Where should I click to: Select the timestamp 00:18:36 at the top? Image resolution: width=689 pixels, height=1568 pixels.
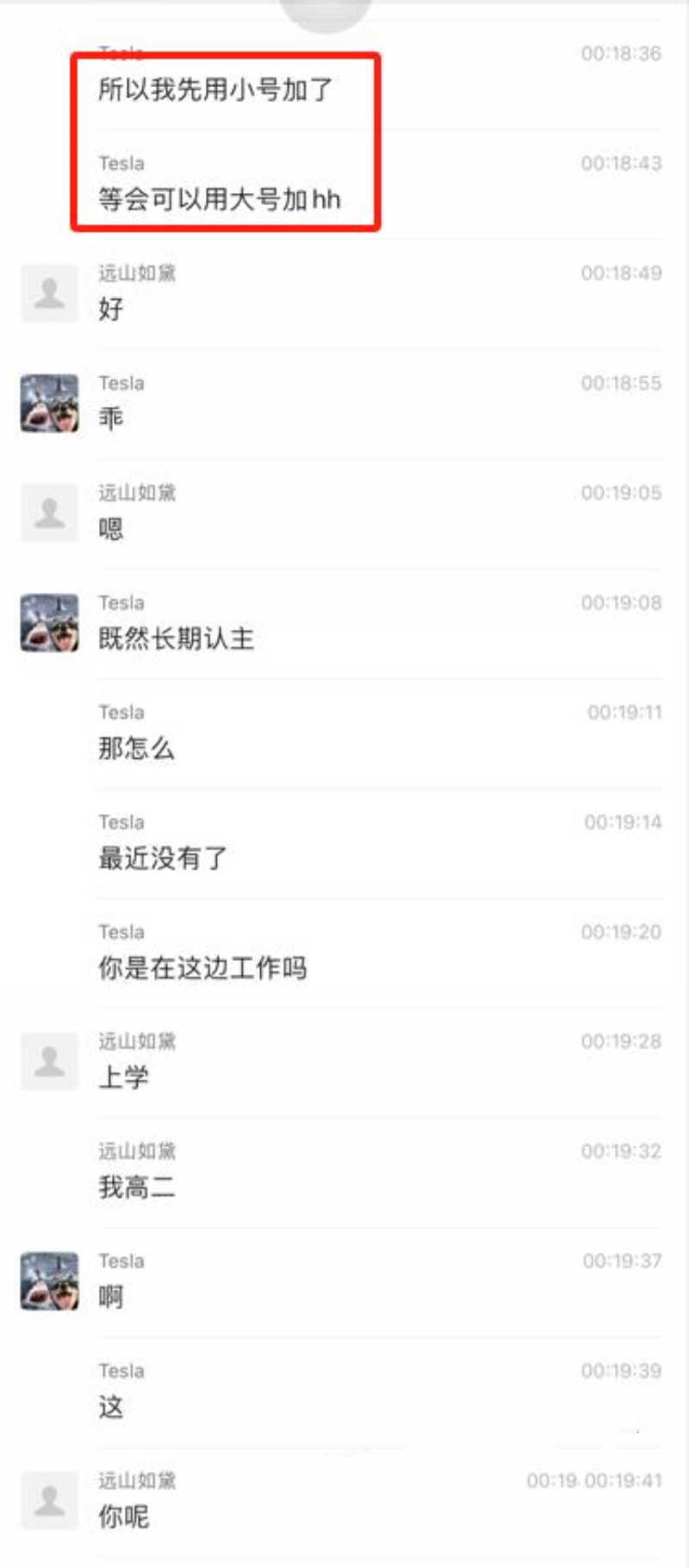(x=622, y=54)
